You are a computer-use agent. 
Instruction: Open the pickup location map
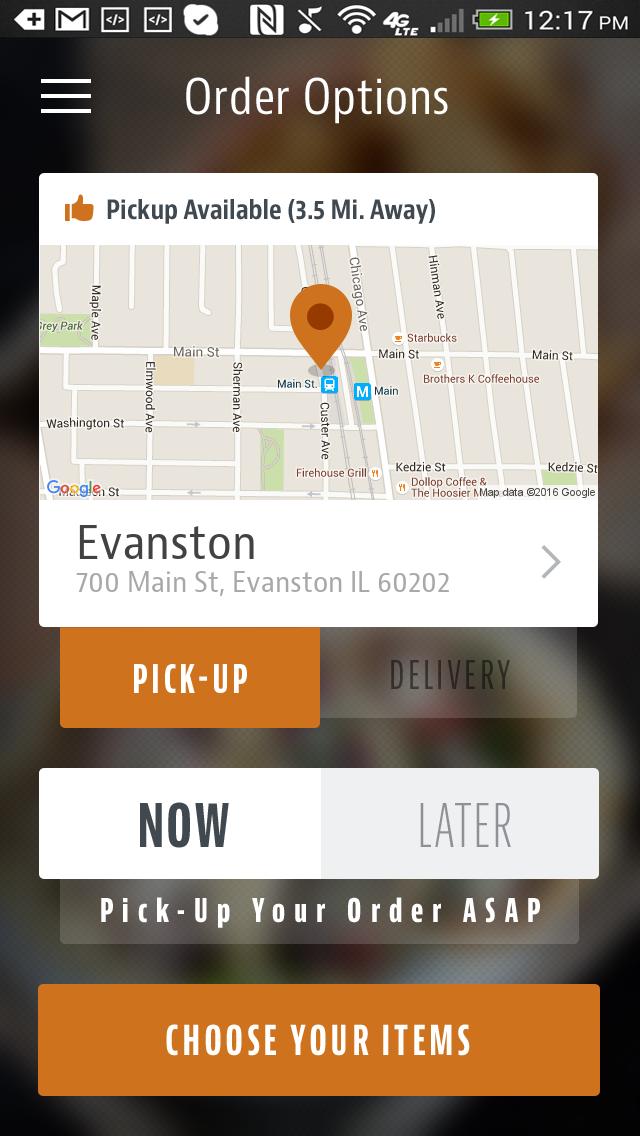click(318, 373)
